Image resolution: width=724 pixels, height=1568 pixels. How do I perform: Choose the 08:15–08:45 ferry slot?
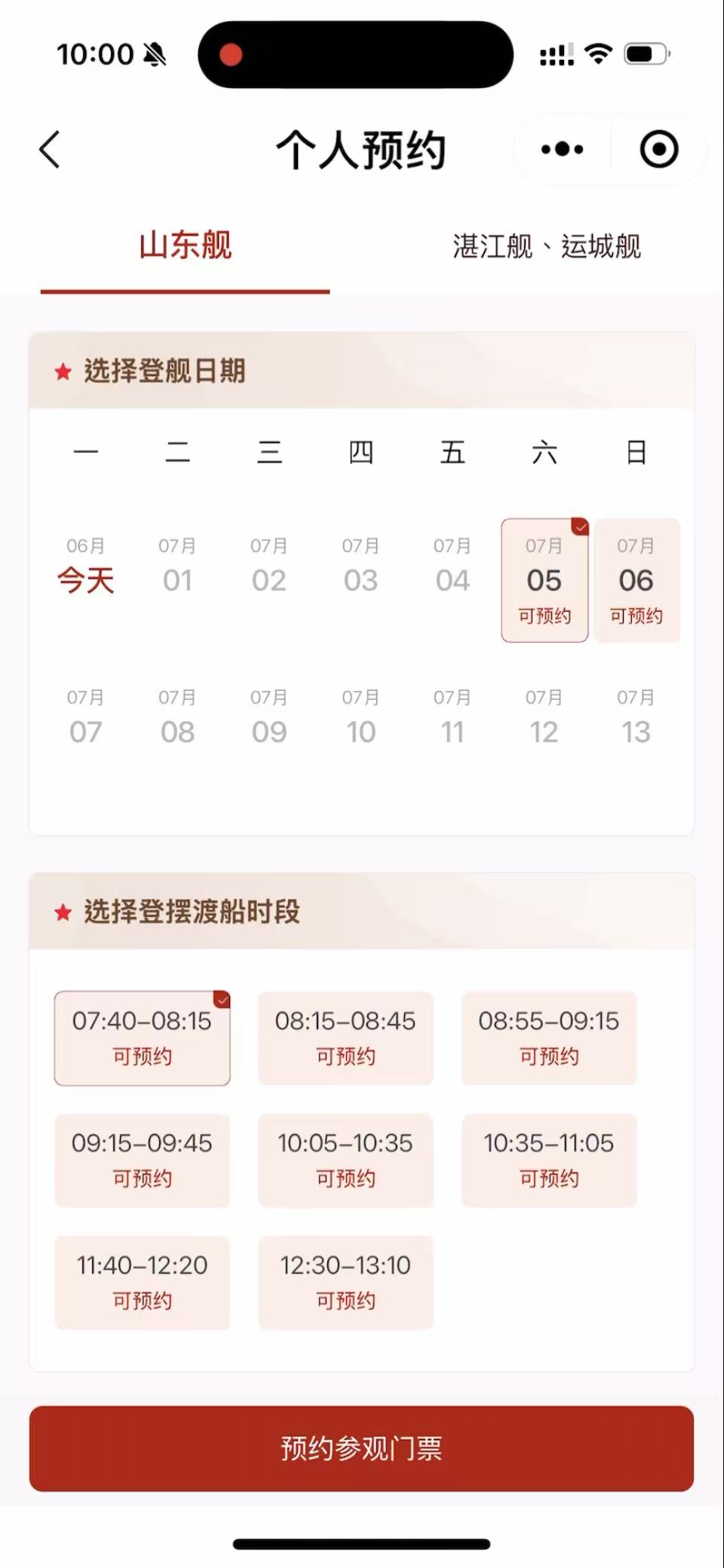pos(345,1038)
